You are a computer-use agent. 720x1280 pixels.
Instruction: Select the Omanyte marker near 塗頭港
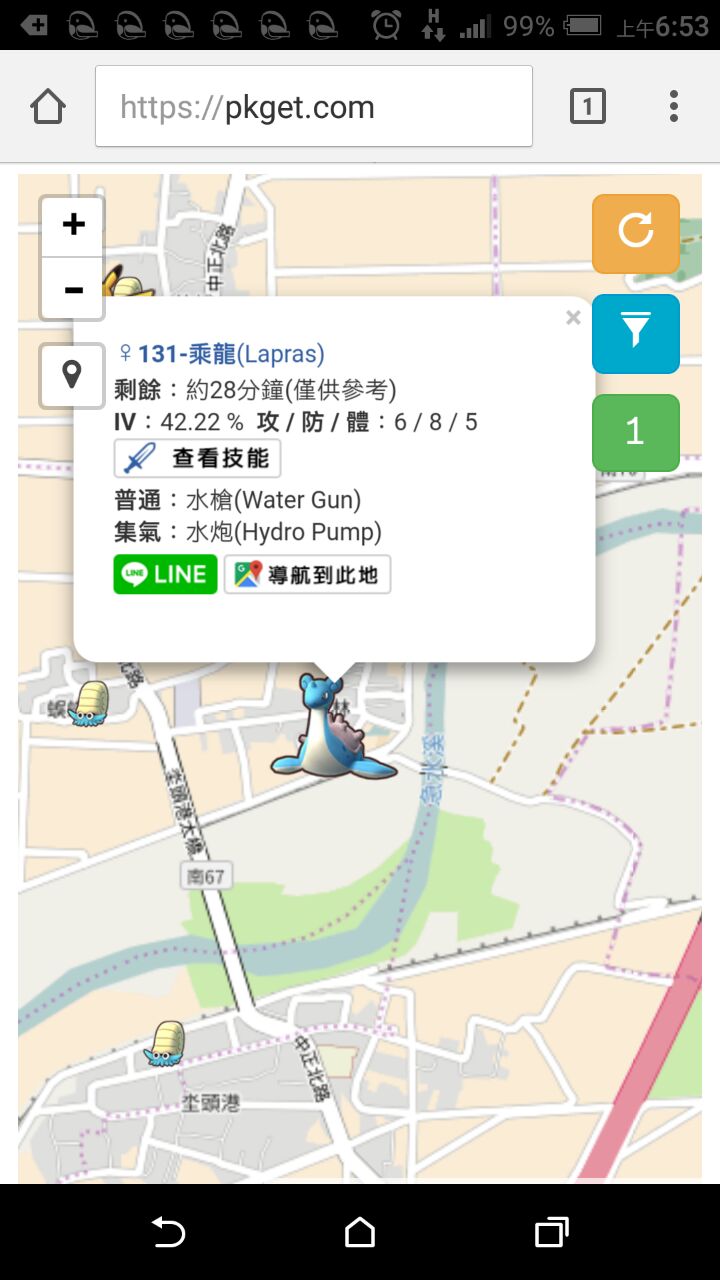click(164, 1044)
